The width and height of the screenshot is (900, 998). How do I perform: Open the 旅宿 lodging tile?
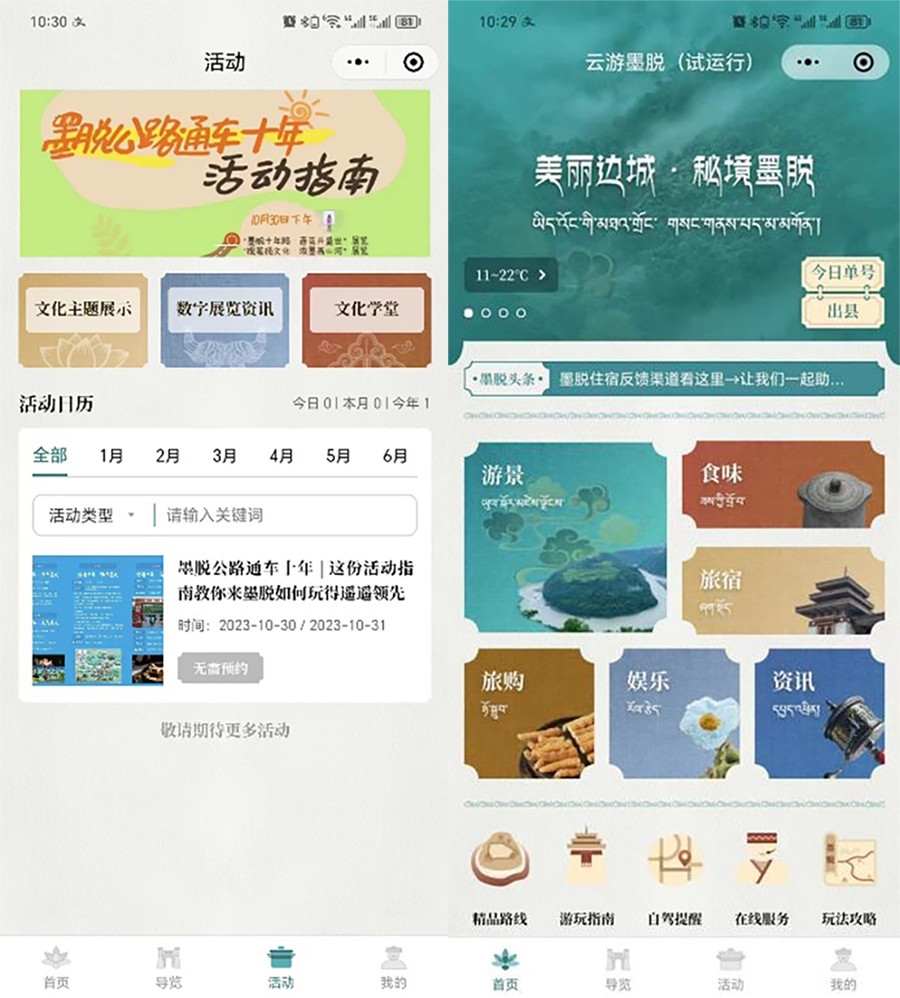(783, 590)
